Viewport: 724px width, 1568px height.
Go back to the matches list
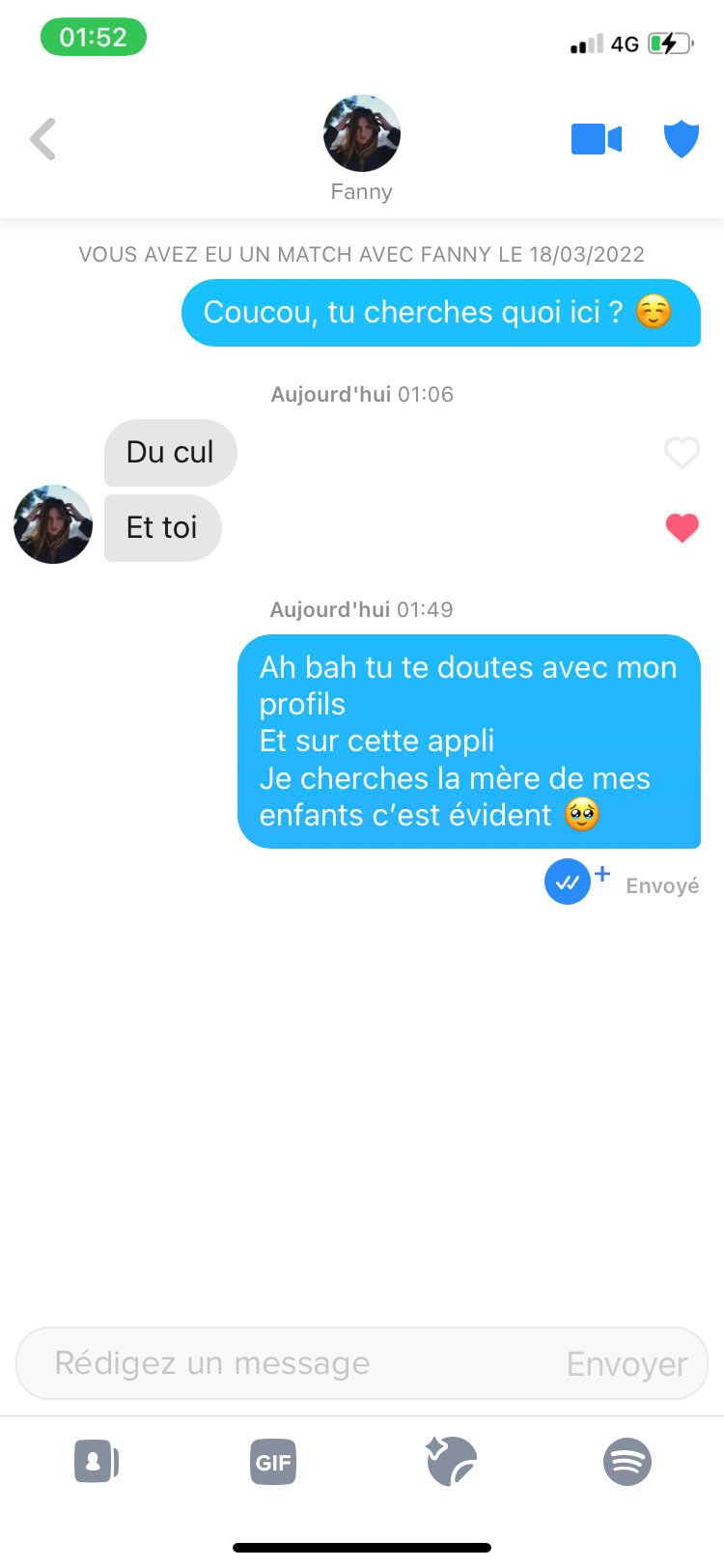(x=43, y=139)
